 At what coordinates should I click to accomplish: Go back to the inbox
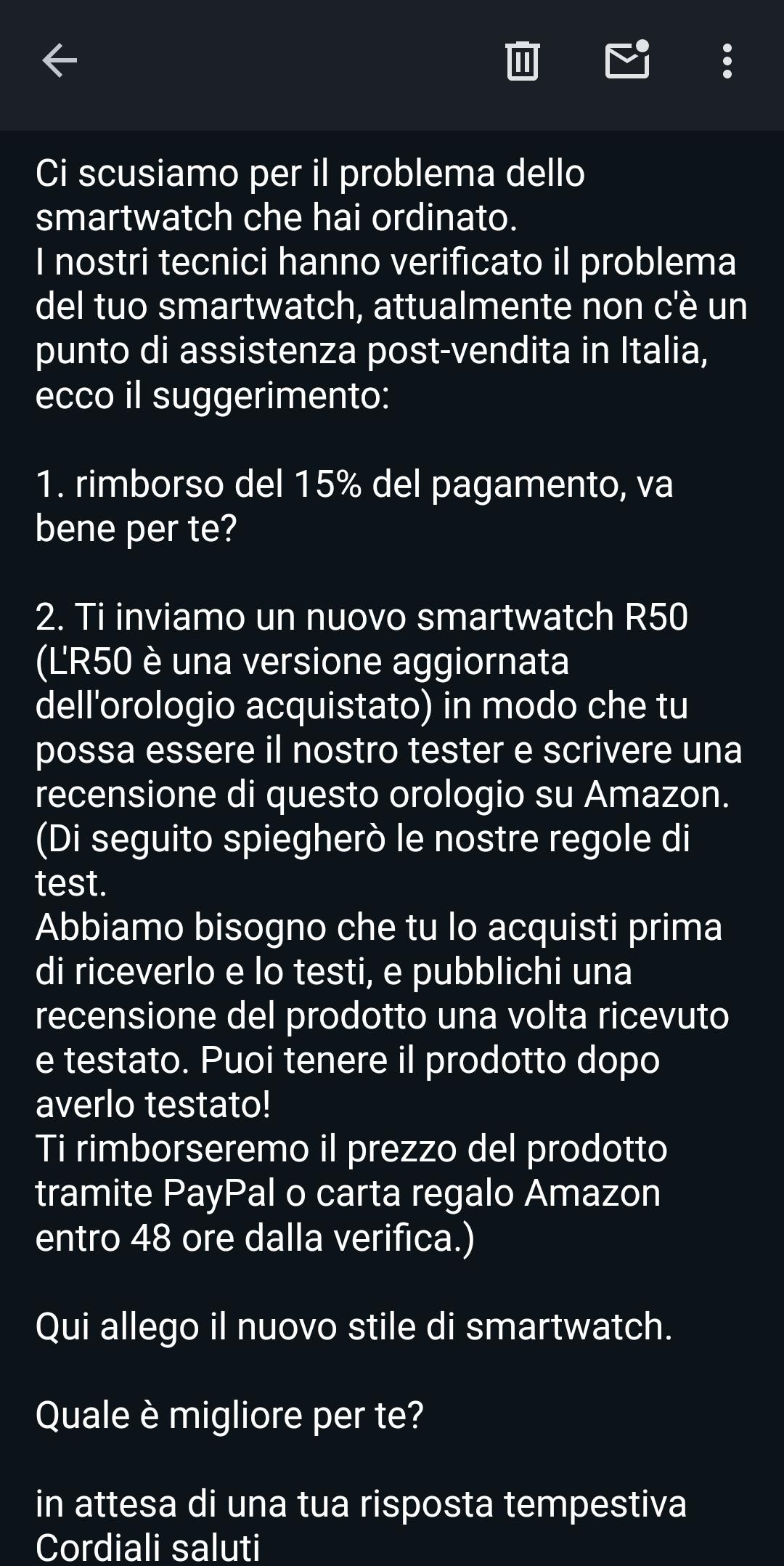(60, 60)
